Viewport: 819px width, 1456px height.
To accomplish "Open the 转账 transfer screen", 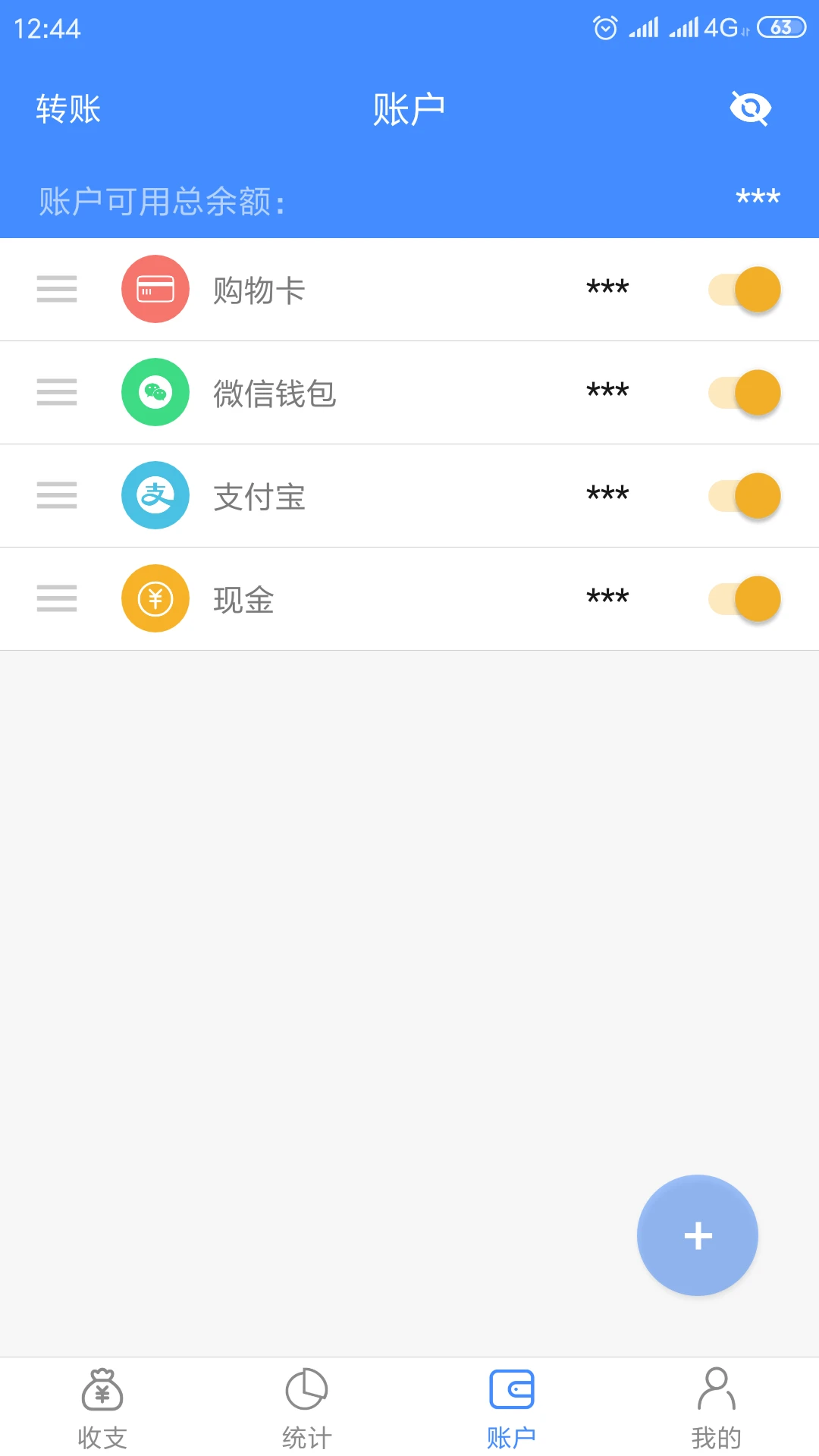I will point(66,108).
